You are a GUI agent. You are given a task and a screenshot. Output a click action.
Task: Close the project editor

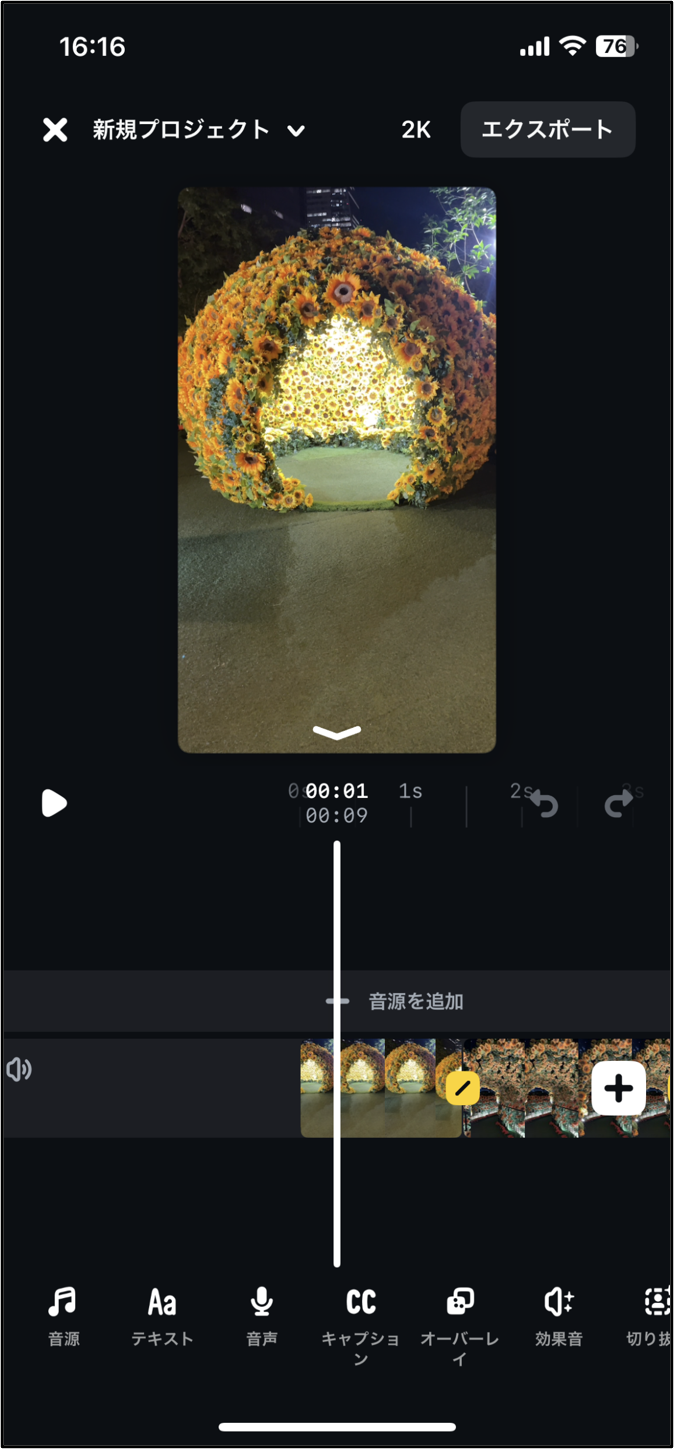[x=55, y=130]
